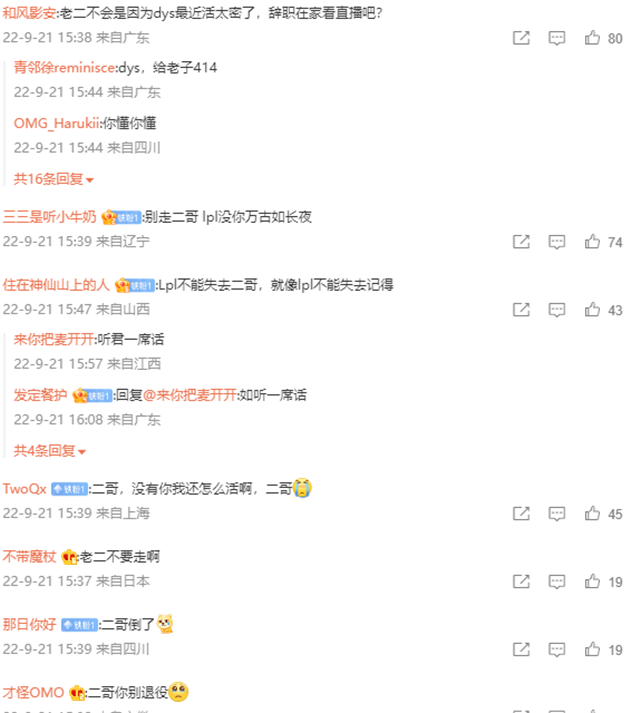Image resolution: width=640 pixels, height=713 pixels.
Task: Open mentioned user @来你把麦开开
Action: click(x=190, y=395)
